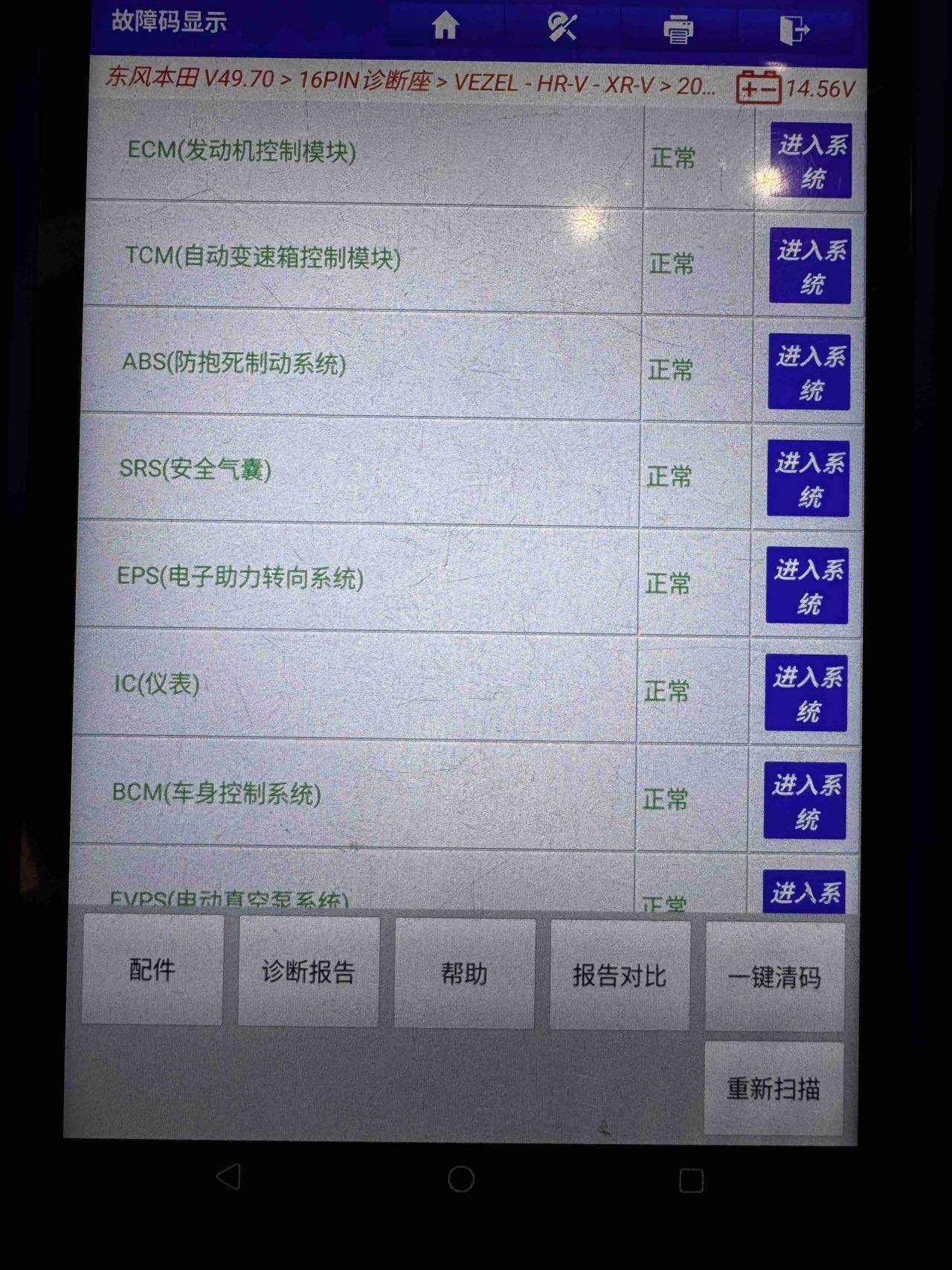Enter the IC instrument system
The height and width of the screenshot is (1270, 952).
pos(807,693)
